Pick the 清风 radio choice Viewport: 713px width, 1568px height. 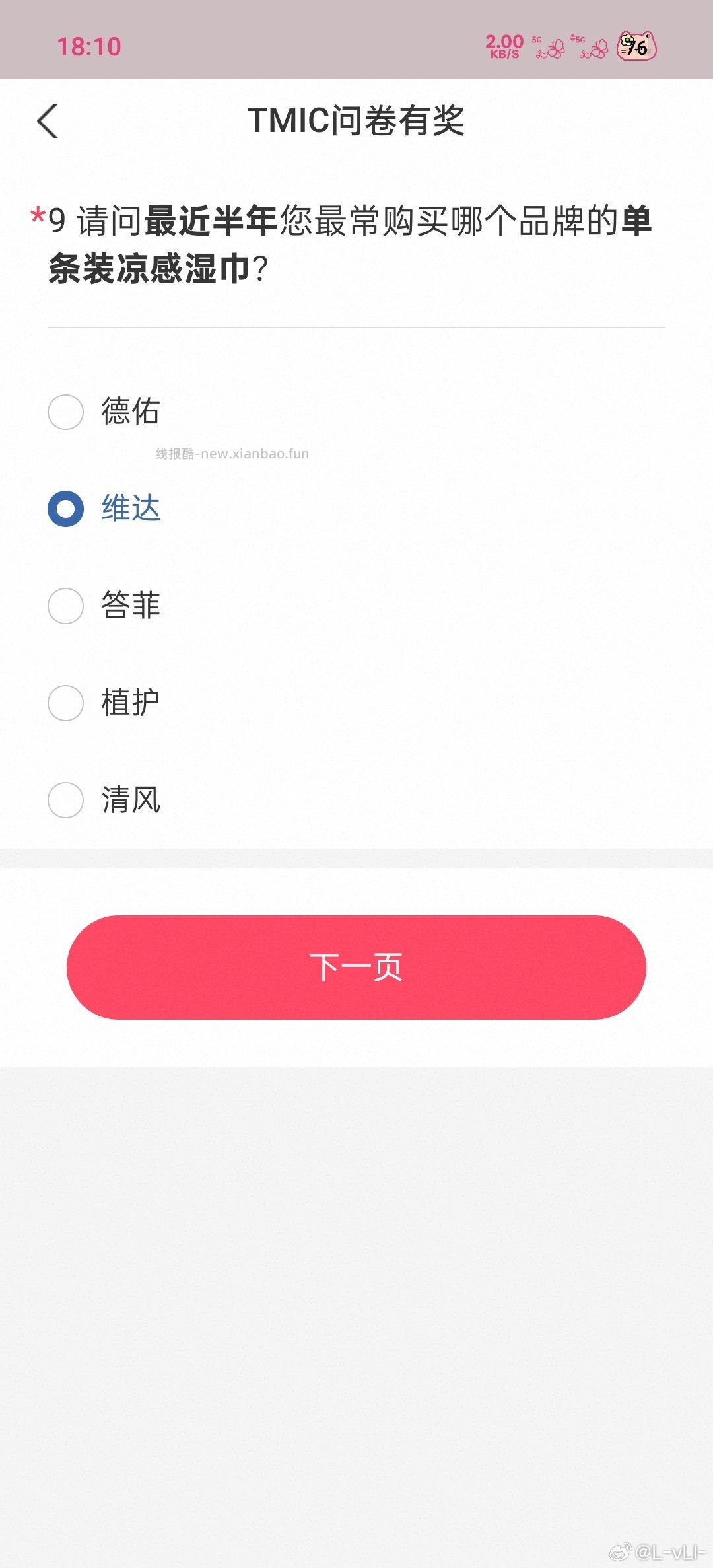pyautogui.click(x=65, y=801)
